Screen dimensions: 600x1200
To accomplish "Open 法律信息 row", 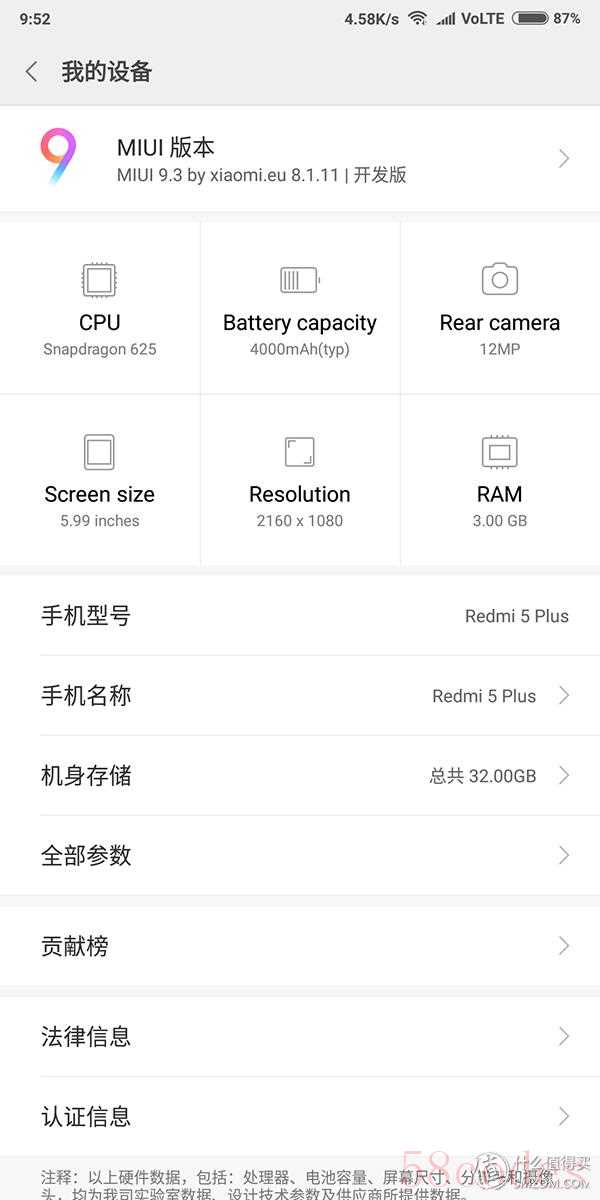I will (x=300, y=1036).
